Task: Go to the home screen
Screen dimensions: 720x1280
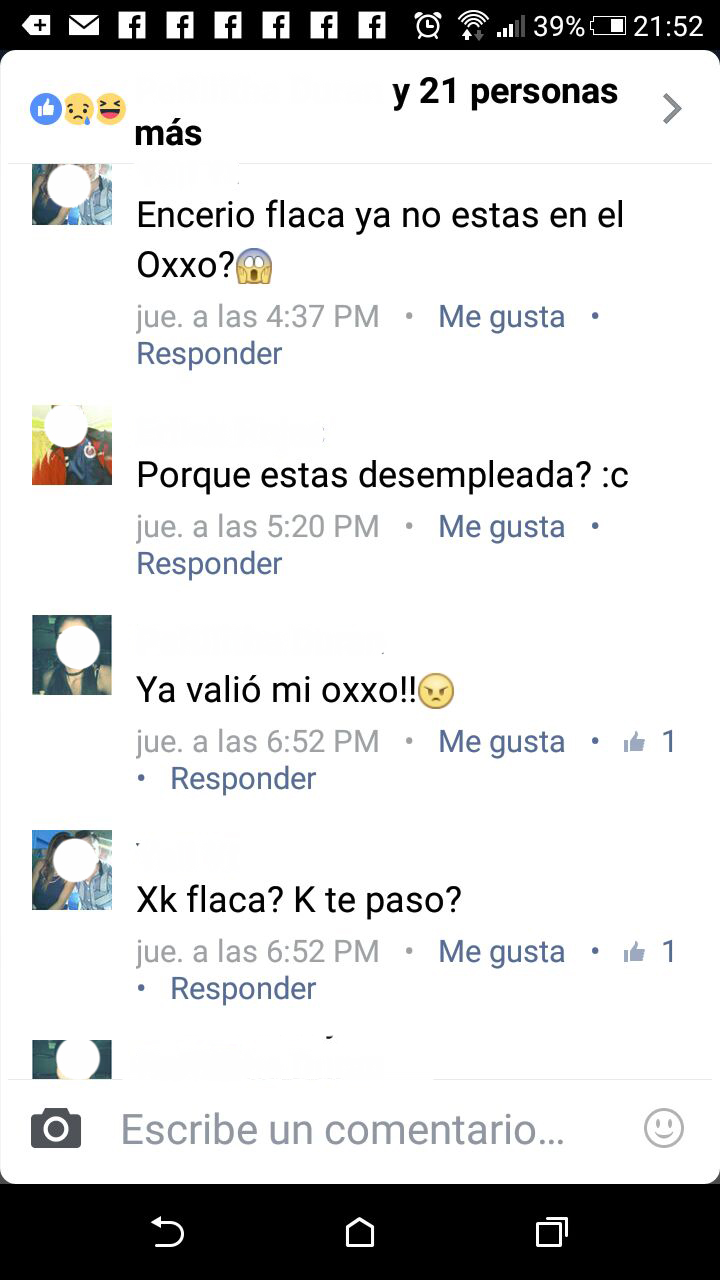Action: pyautogui.click(x=360, y=1232)
